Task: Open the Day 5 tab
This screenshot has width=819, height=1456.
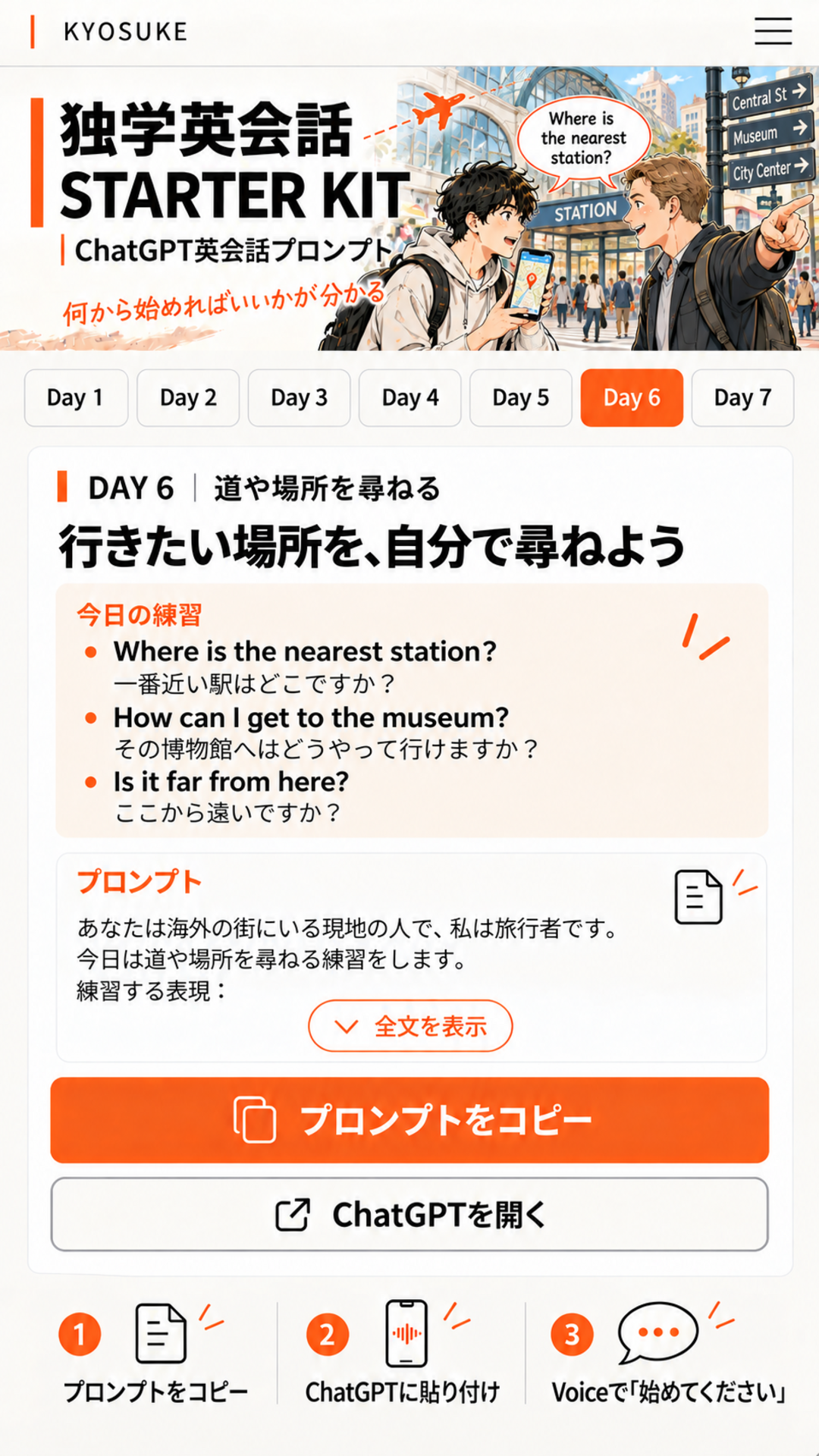Action: click(521, 398)
